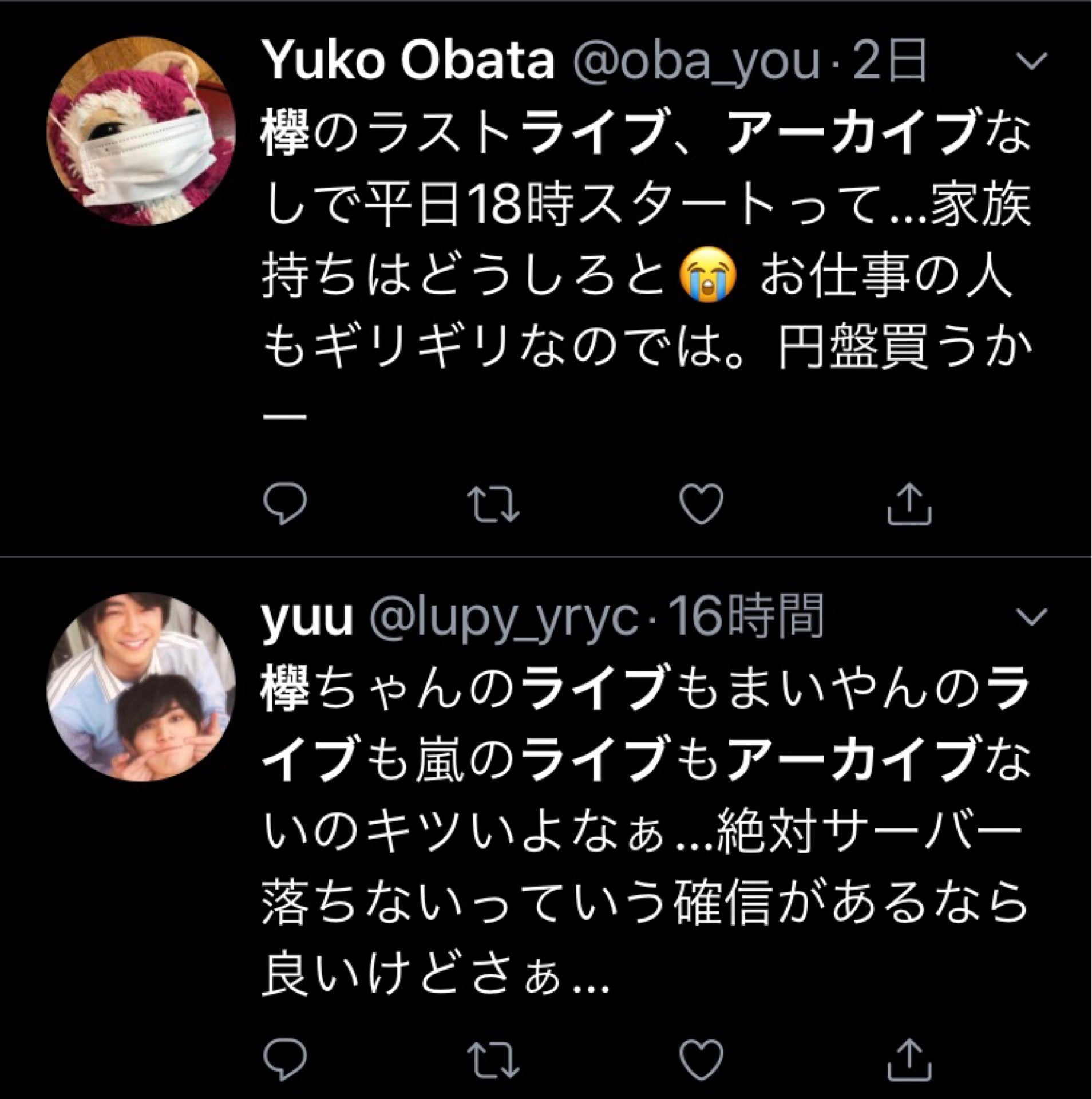Screen dimensions: 1092x1099
Task: Reply to Yuko Obata's tweet
Action: tap(285, 504)
